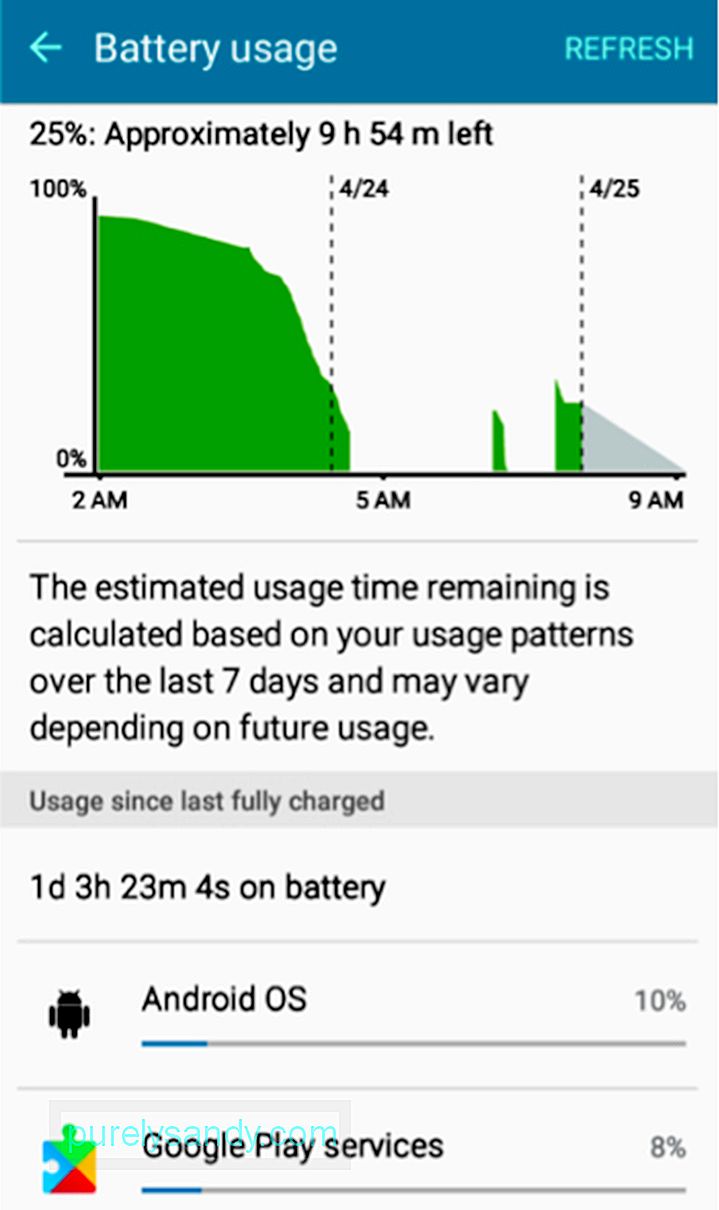Go back using the arrow icon
Image resolution: width=719 pixels, height=1210 pixels.
(46, 48)
